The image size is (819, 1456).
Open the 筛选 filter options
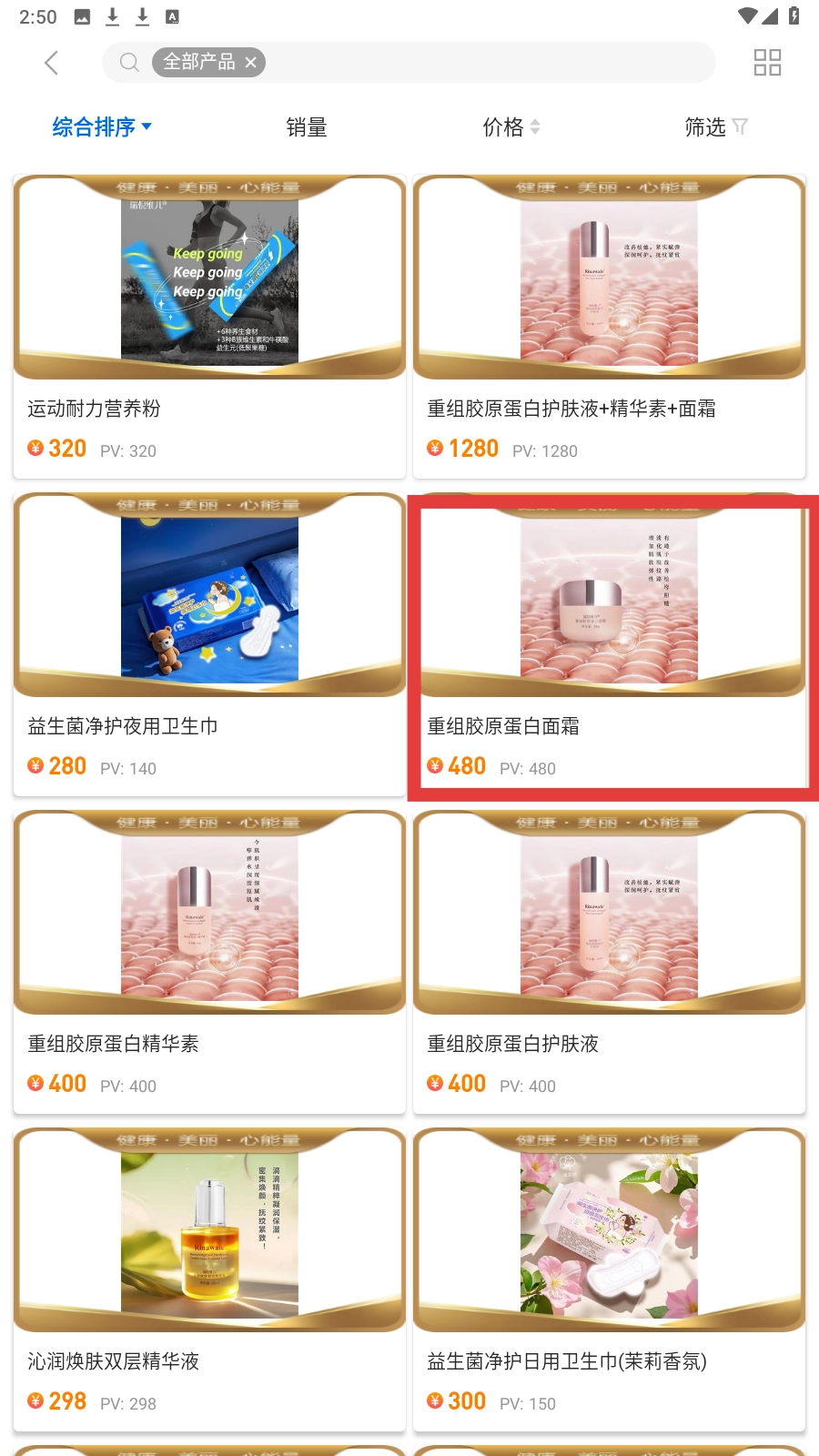tap(715, 127)
